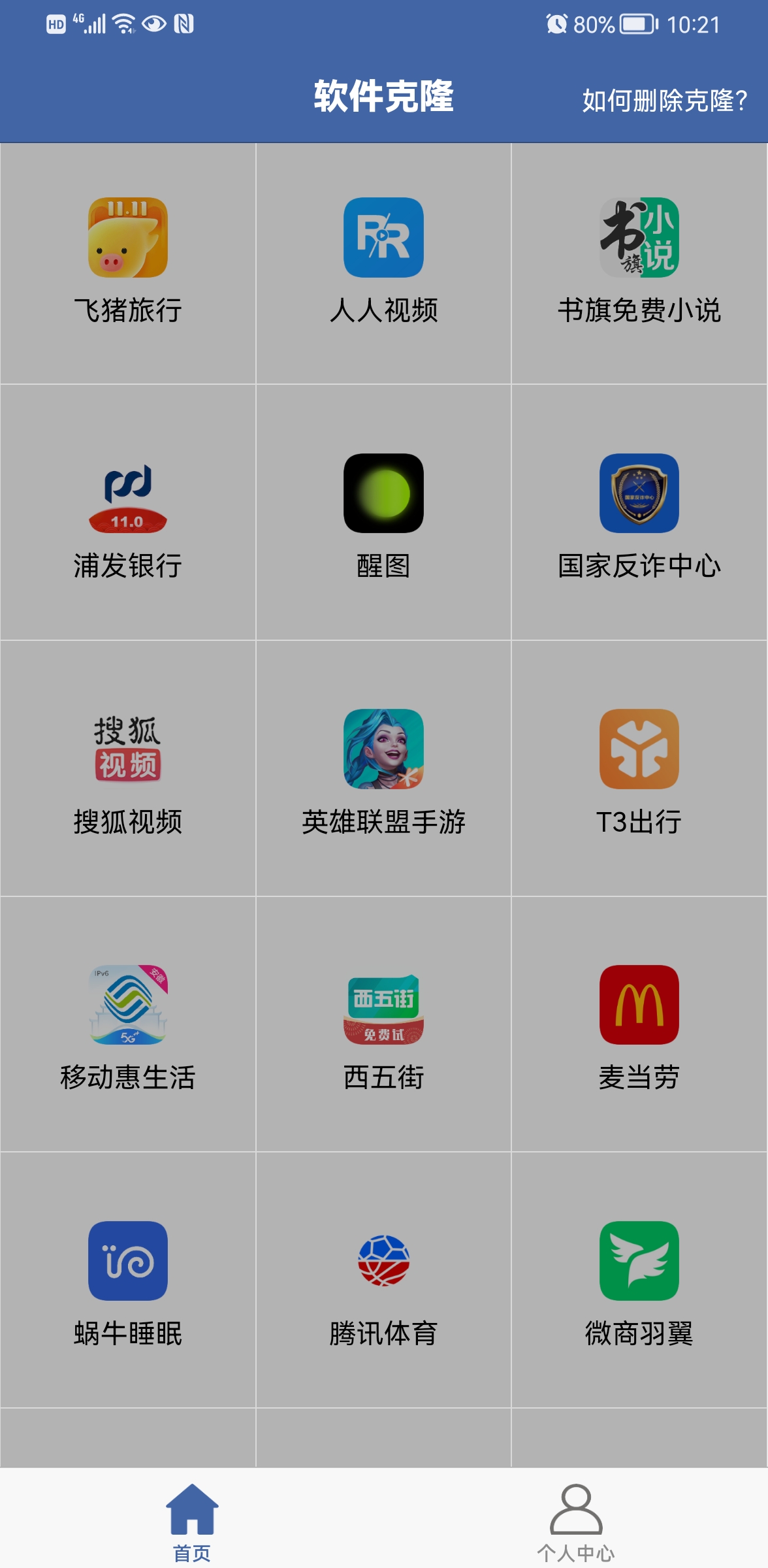Screen dimensions: 768x1568
Task: Choose 人人视频 for cloning
Action: (x=383, y=263)
